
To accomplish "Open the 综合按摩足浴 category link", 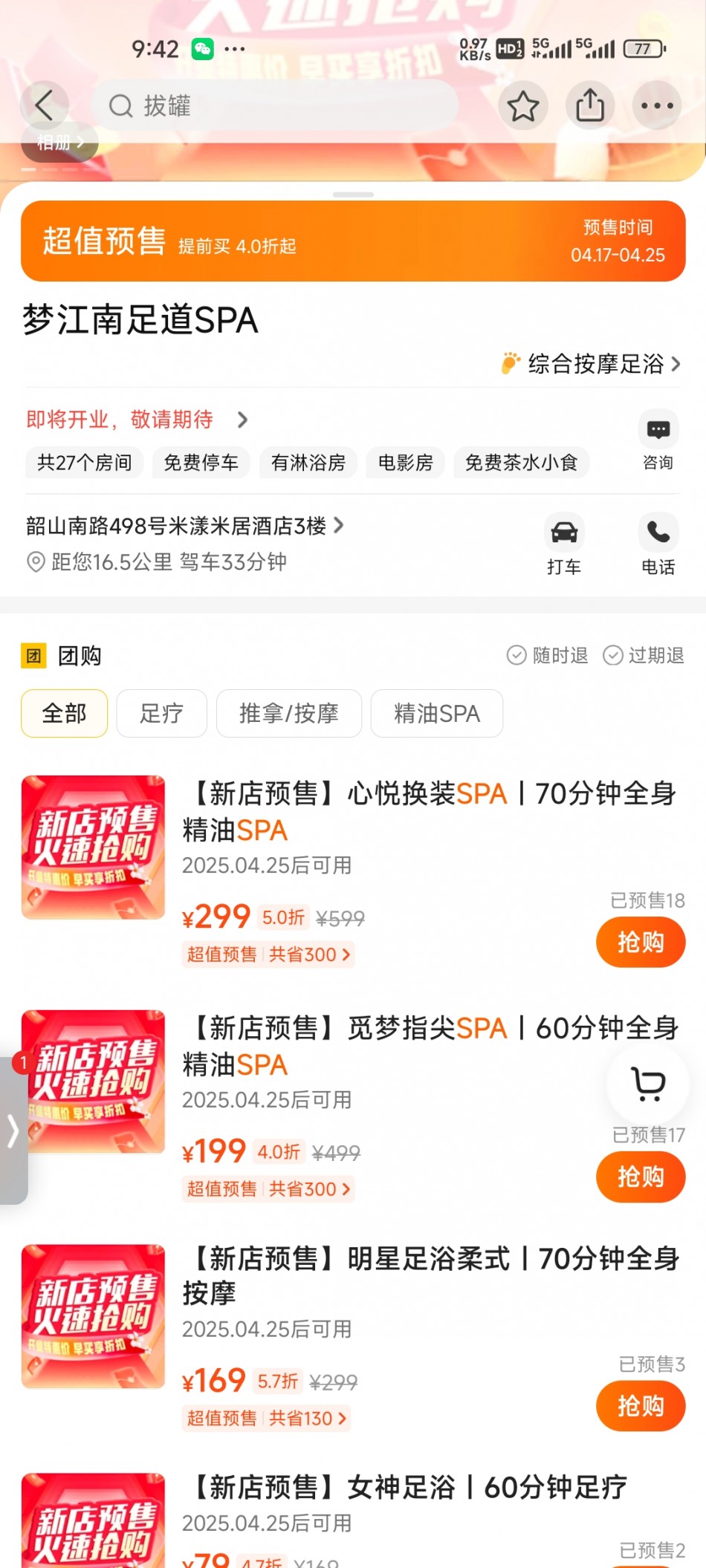I will (x=592, y=364).
